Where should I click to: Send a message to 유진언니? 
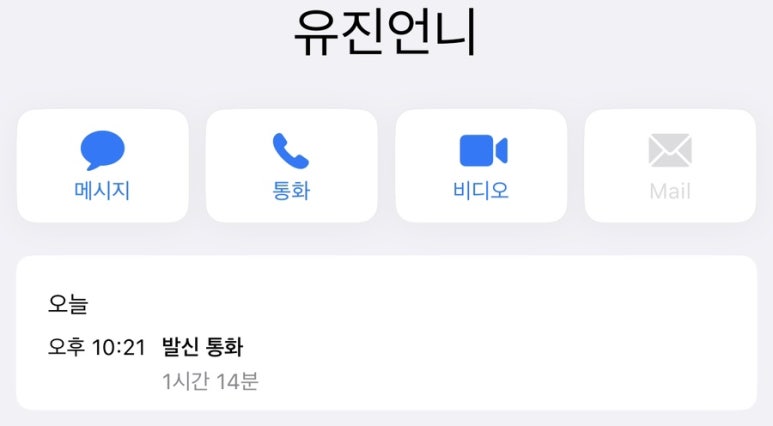(102, 166)
